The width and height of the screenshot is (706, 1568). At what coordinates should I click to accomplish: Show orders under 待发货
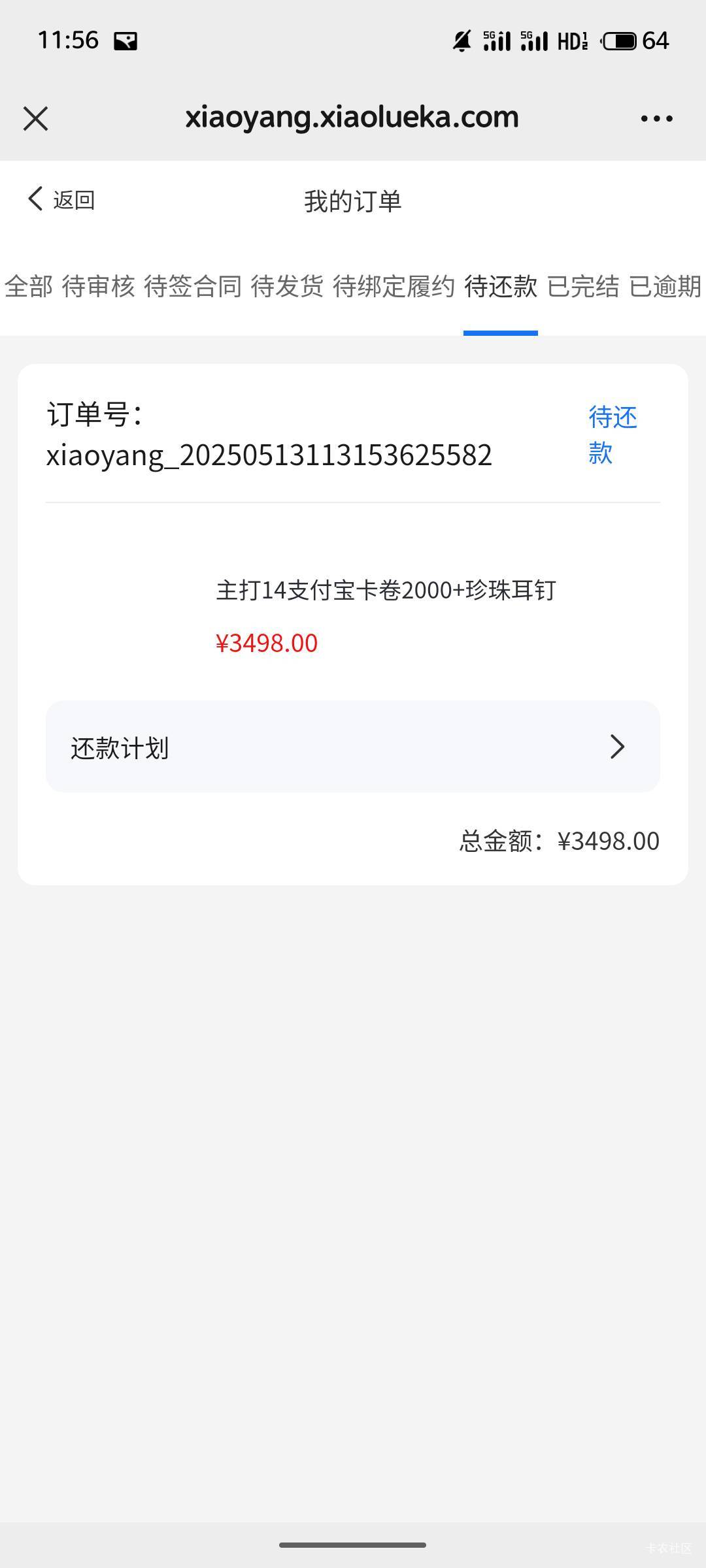(x=287, y=286)
